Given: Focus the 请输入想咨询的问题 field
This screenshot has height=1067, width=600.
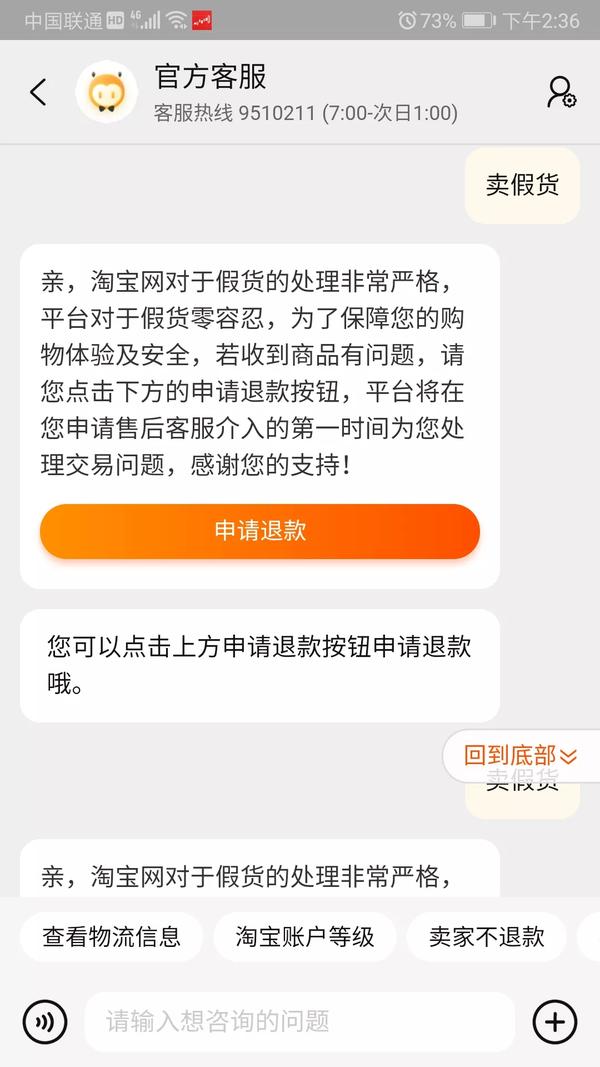Looking at the screenshot, I should coord(298,1022).
